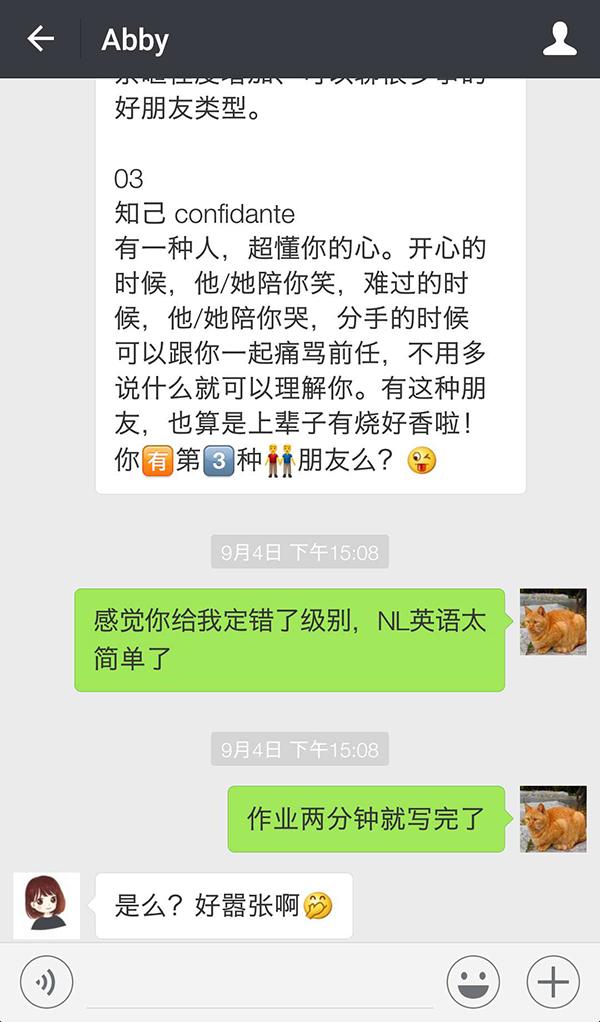Open the plus attachment menu
600x1022 pixels.
552,981
